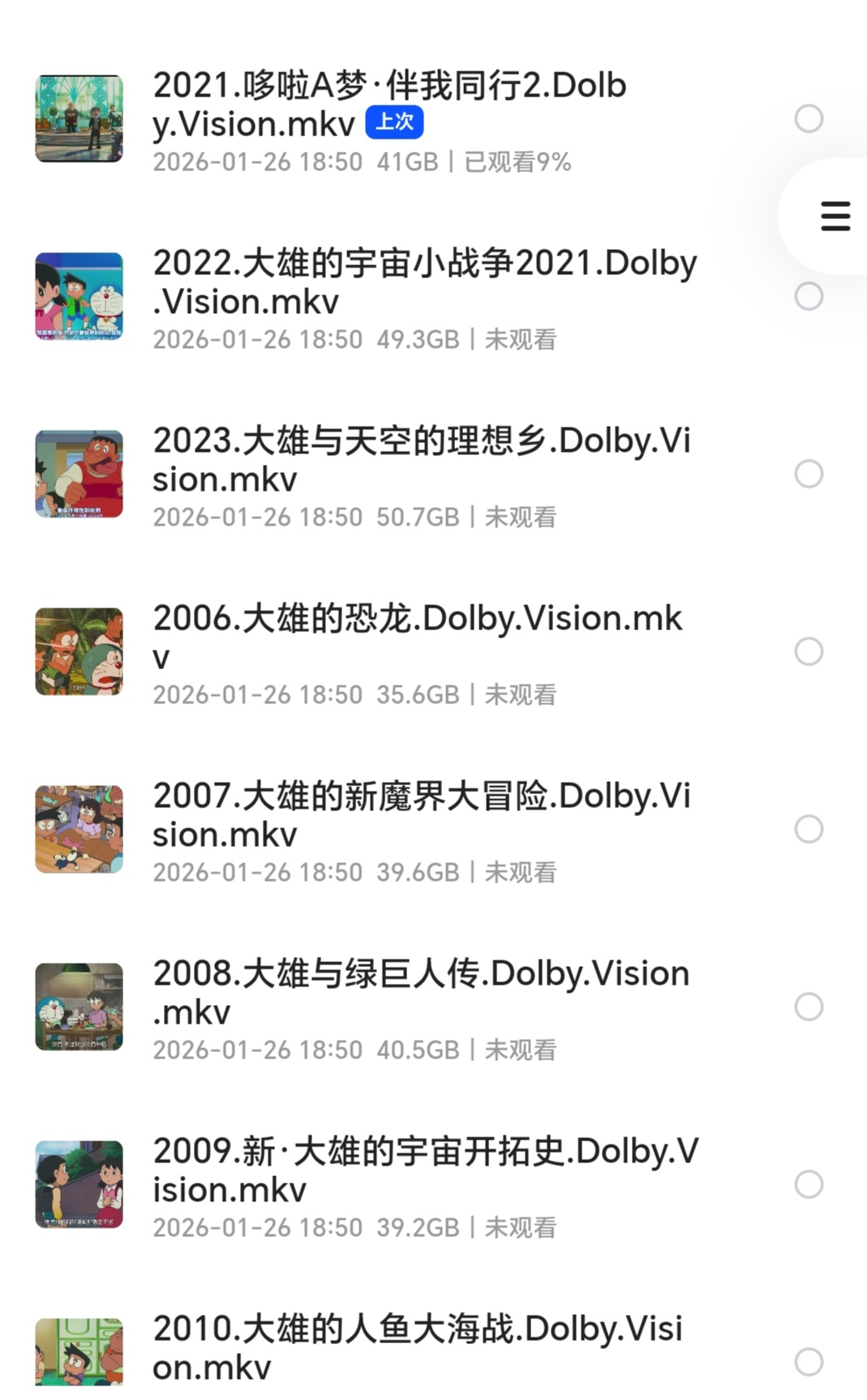Viewport: 867px width, 1400px height.
Task: Tap the 2022.大雄的宇宙小战争 thumbnail
Action: [79, 296]
